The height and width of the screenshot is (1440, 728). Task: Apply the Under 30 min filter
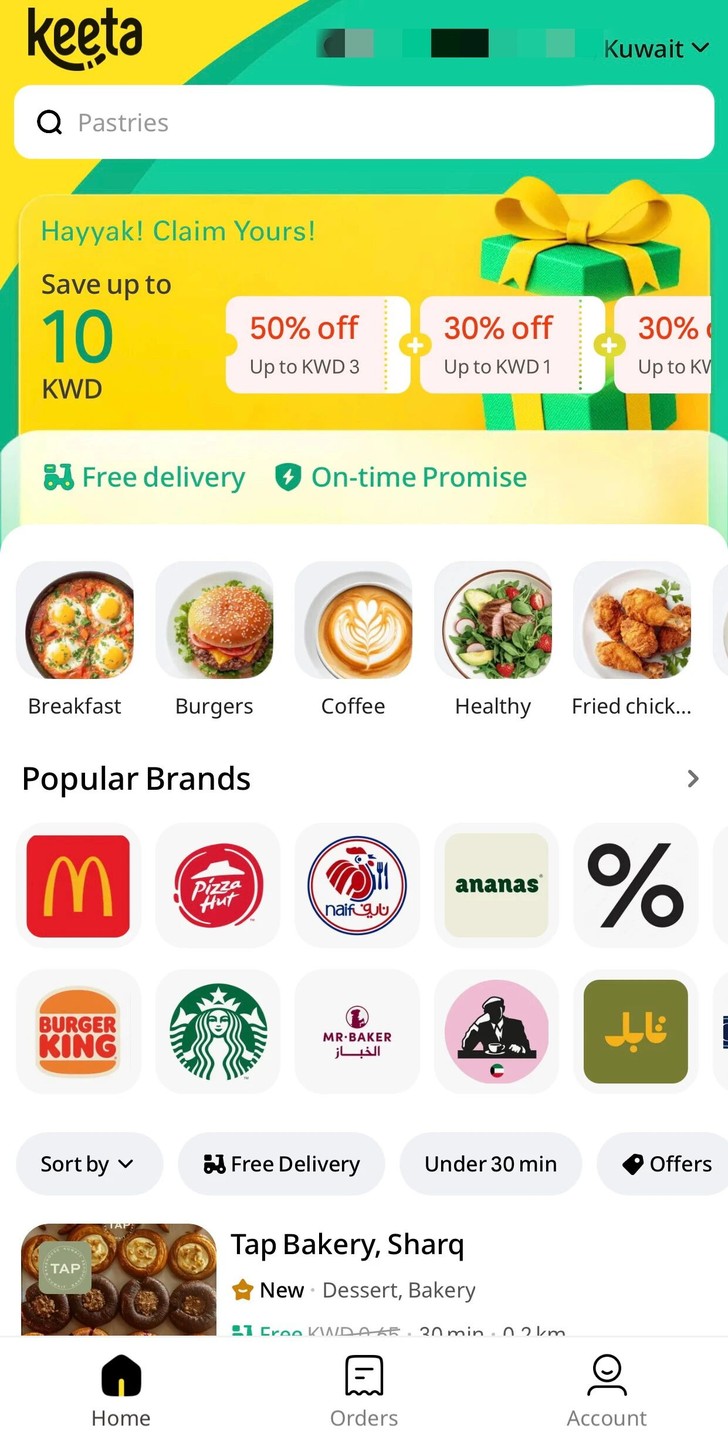point(490,1164)
